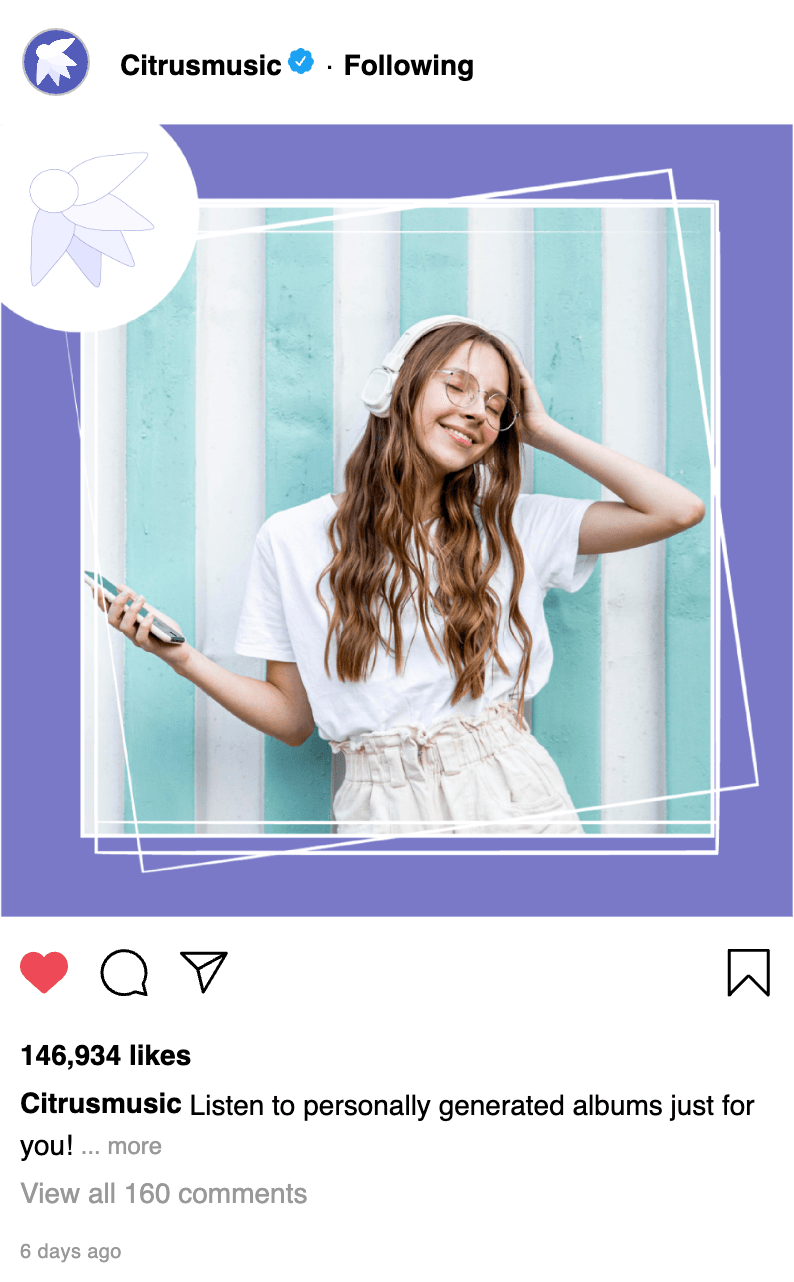Open the Citrusmusic profile avatar
Image resolution: width=794 pixels, height=1282 pixels.
coord(56,63)
